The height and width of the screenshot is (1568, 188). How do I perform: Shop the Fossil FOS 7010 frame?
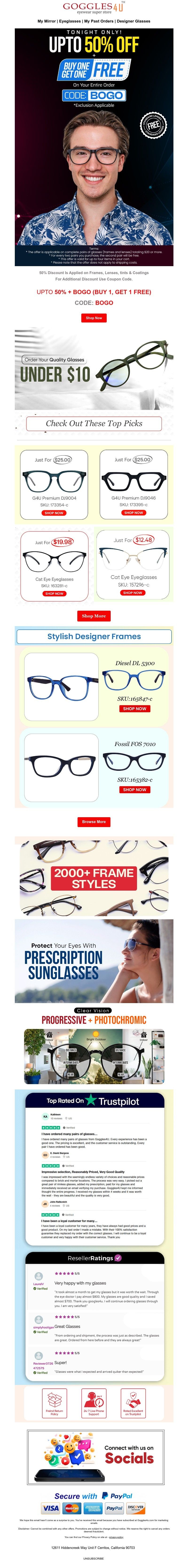(x=134, y=790)
